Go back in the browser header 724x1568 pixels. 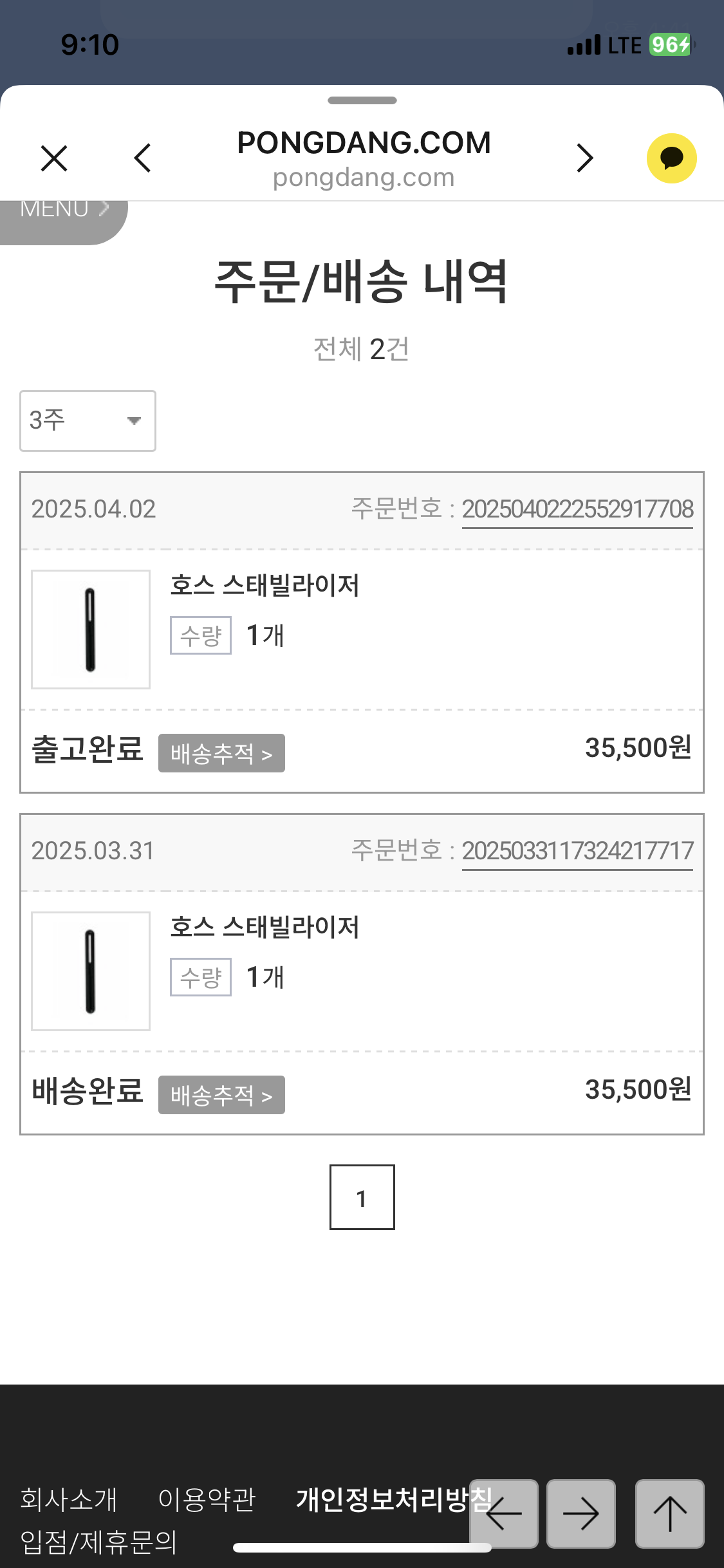click(x=143, y=158)
